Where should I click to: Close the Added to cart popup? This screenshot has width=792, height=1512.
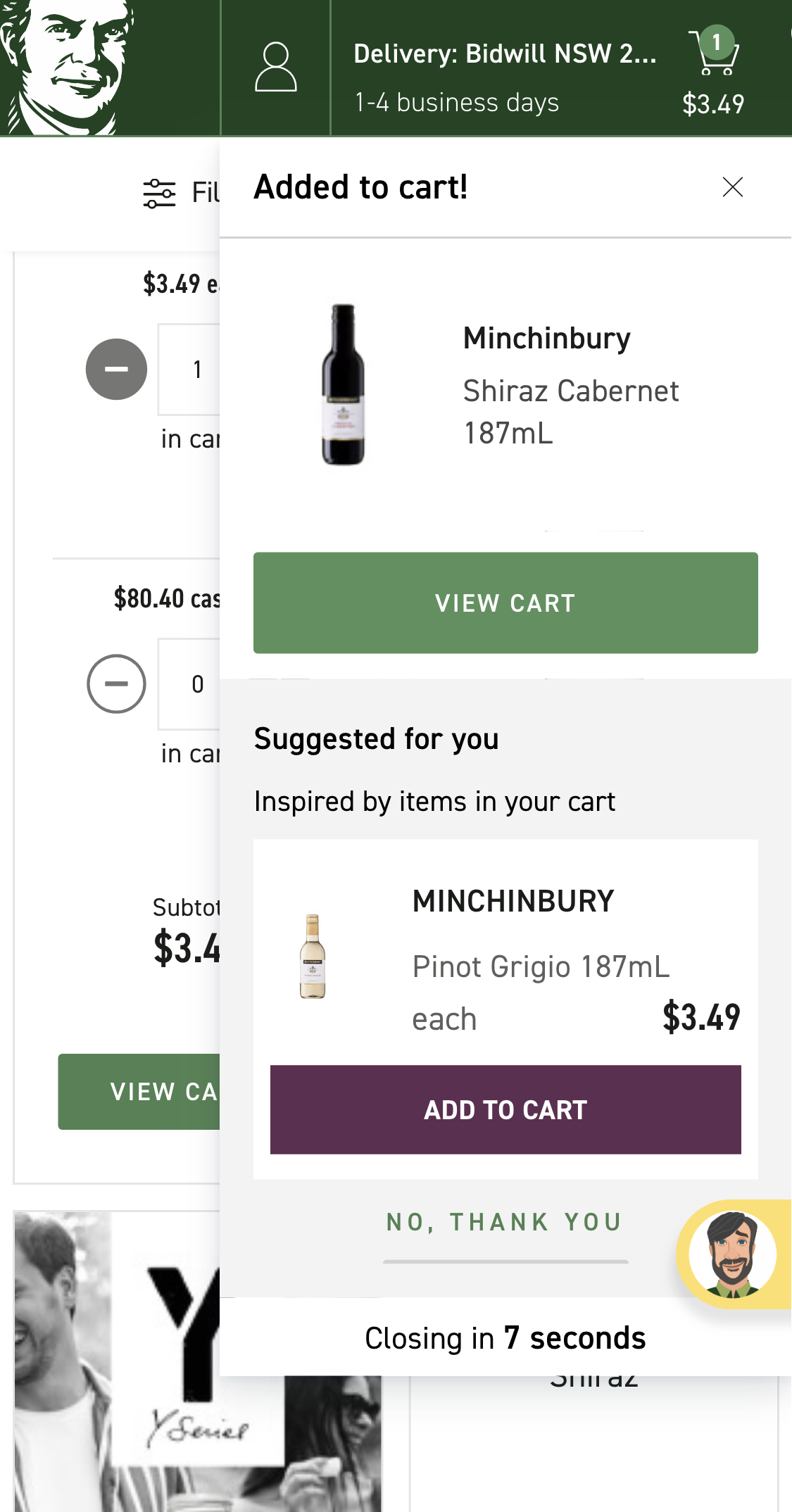pyautogui.click(x=732, y=187)
